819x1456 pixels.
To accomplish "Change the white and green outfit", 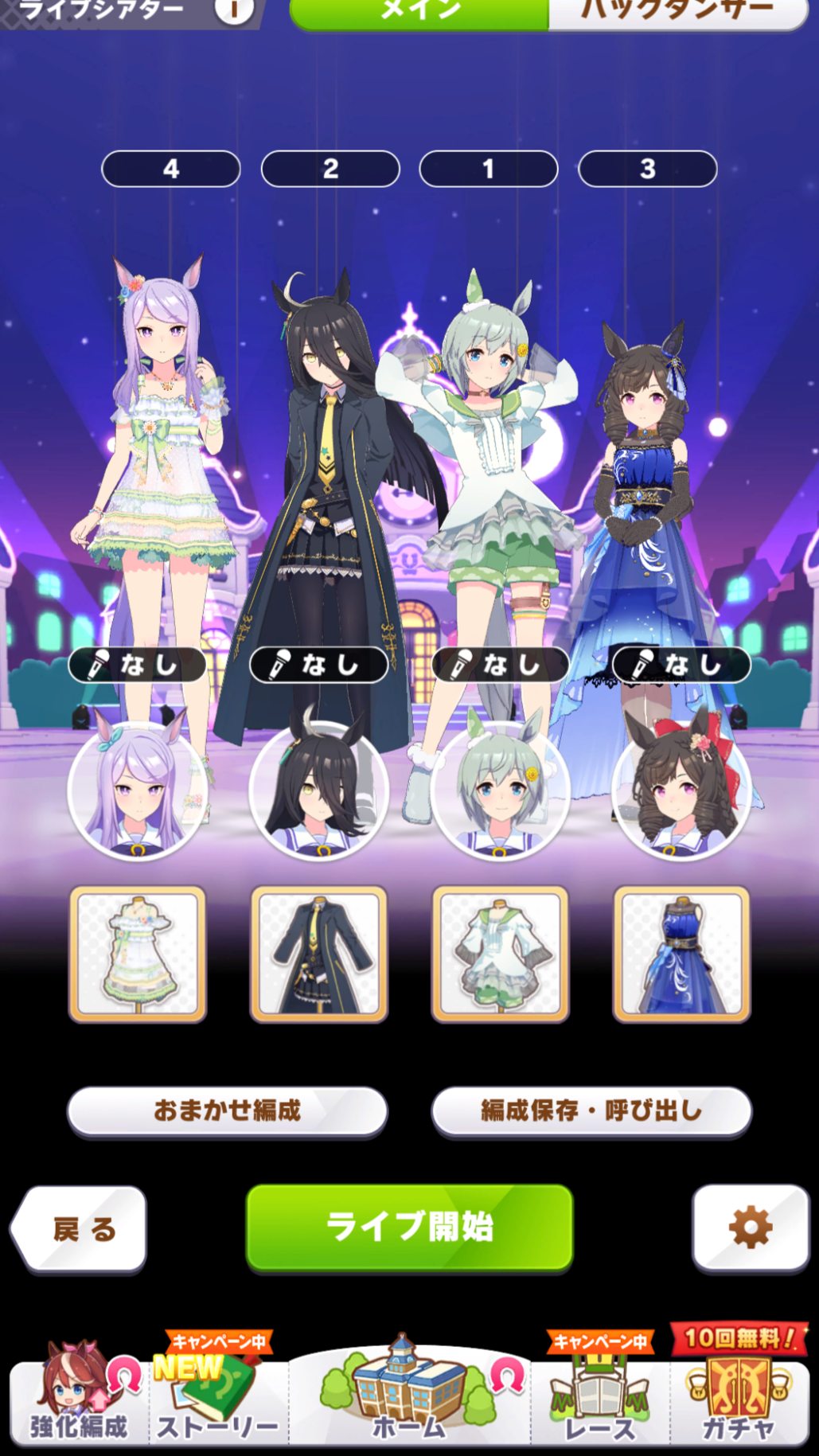I will click(500, 954).
